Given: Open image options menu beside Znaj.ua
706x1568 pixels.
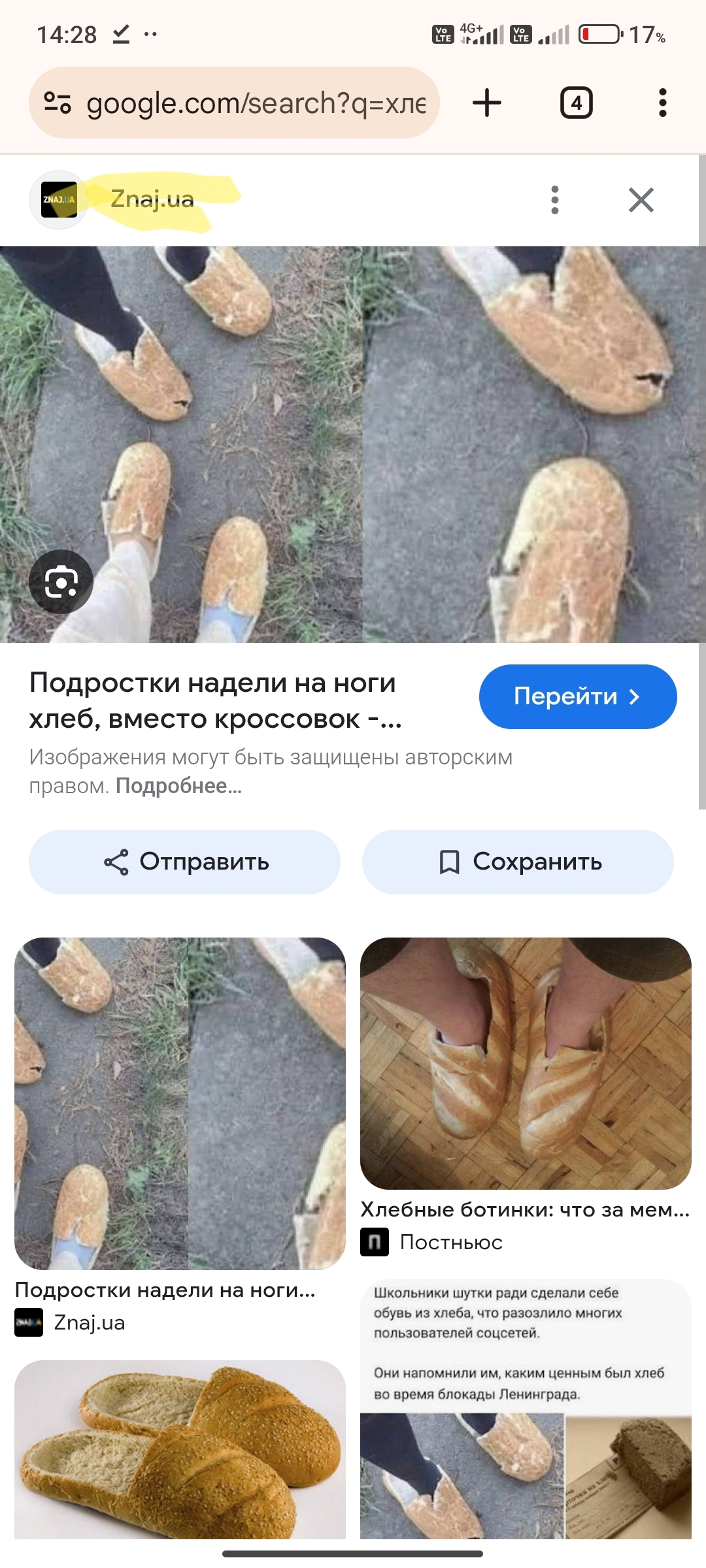Looking at the screenshot, I should tap(555, 200).
